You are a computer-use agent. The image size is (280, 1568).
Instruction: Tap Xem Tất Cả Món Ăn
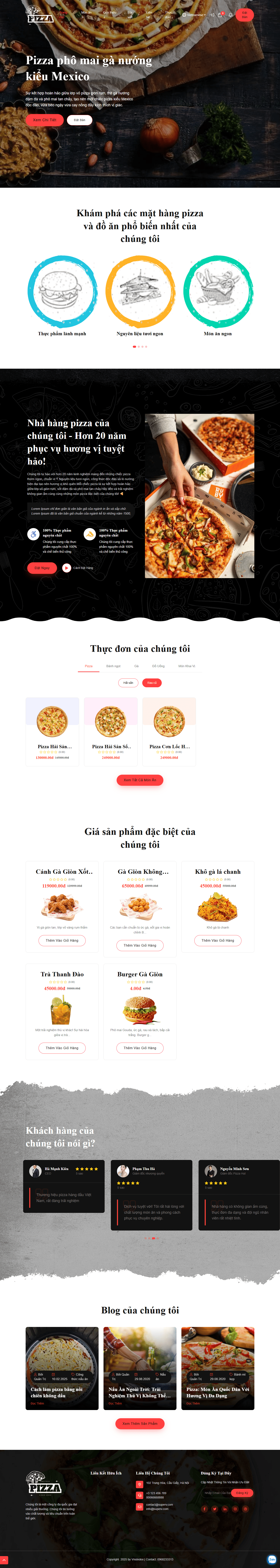[x=140, y=780]
